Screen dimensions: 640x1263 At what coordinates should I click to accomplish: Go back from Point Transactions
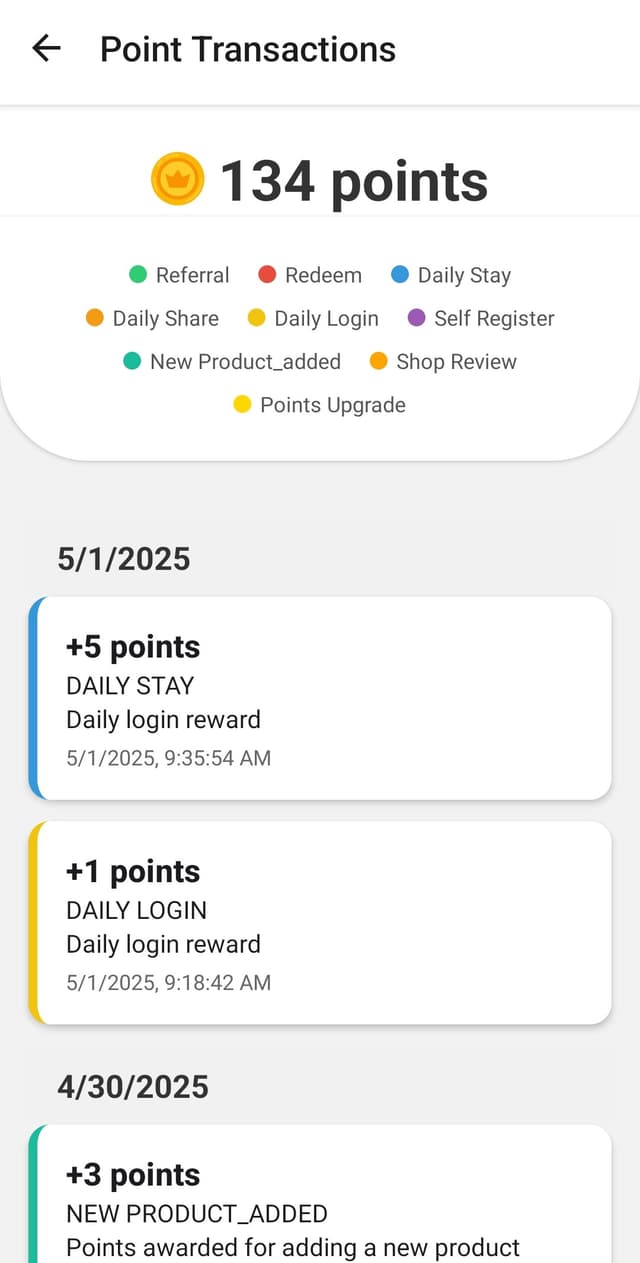[46, 48]
